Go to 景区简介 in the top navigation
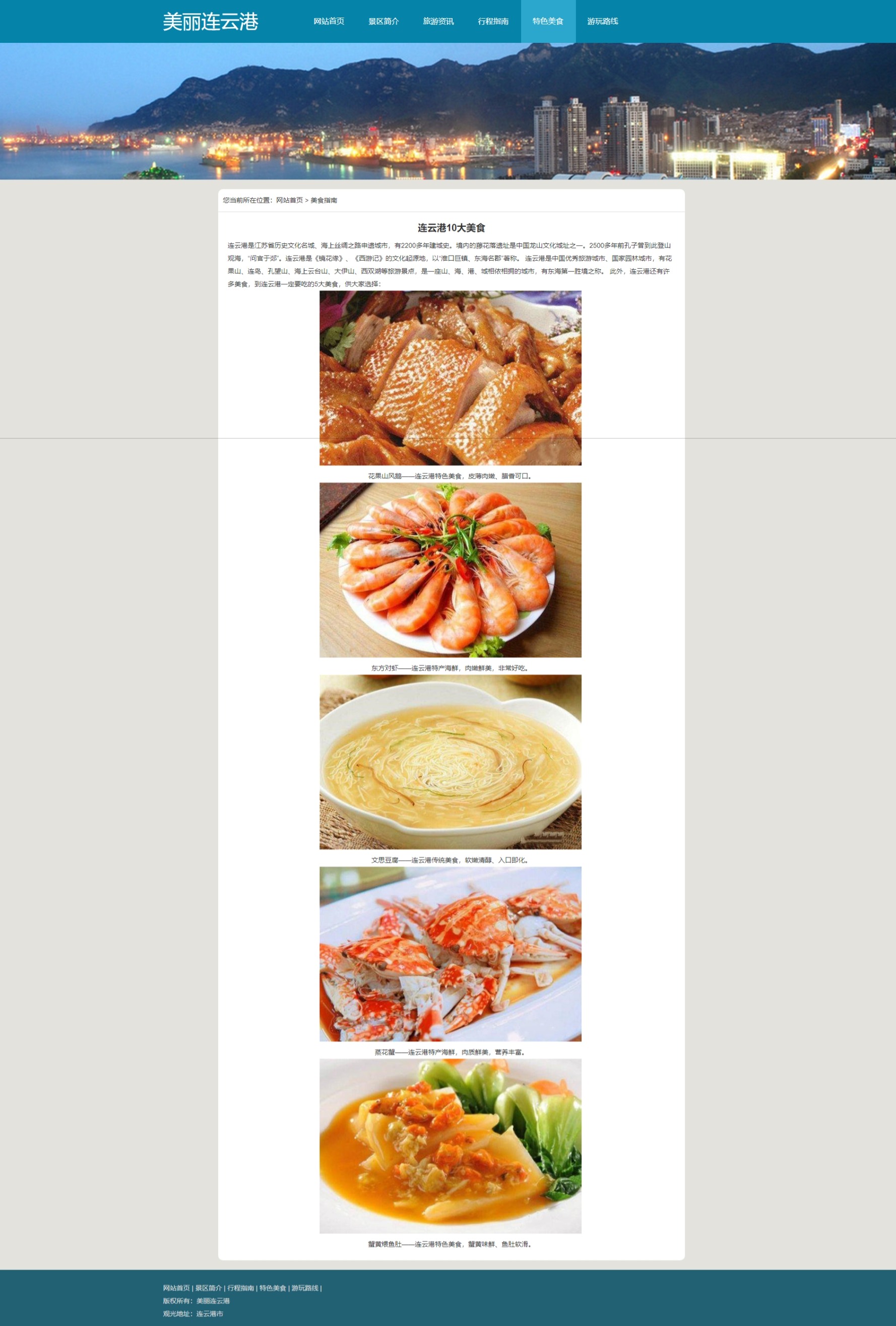896x1326 pixels. (x=383, y=21)
